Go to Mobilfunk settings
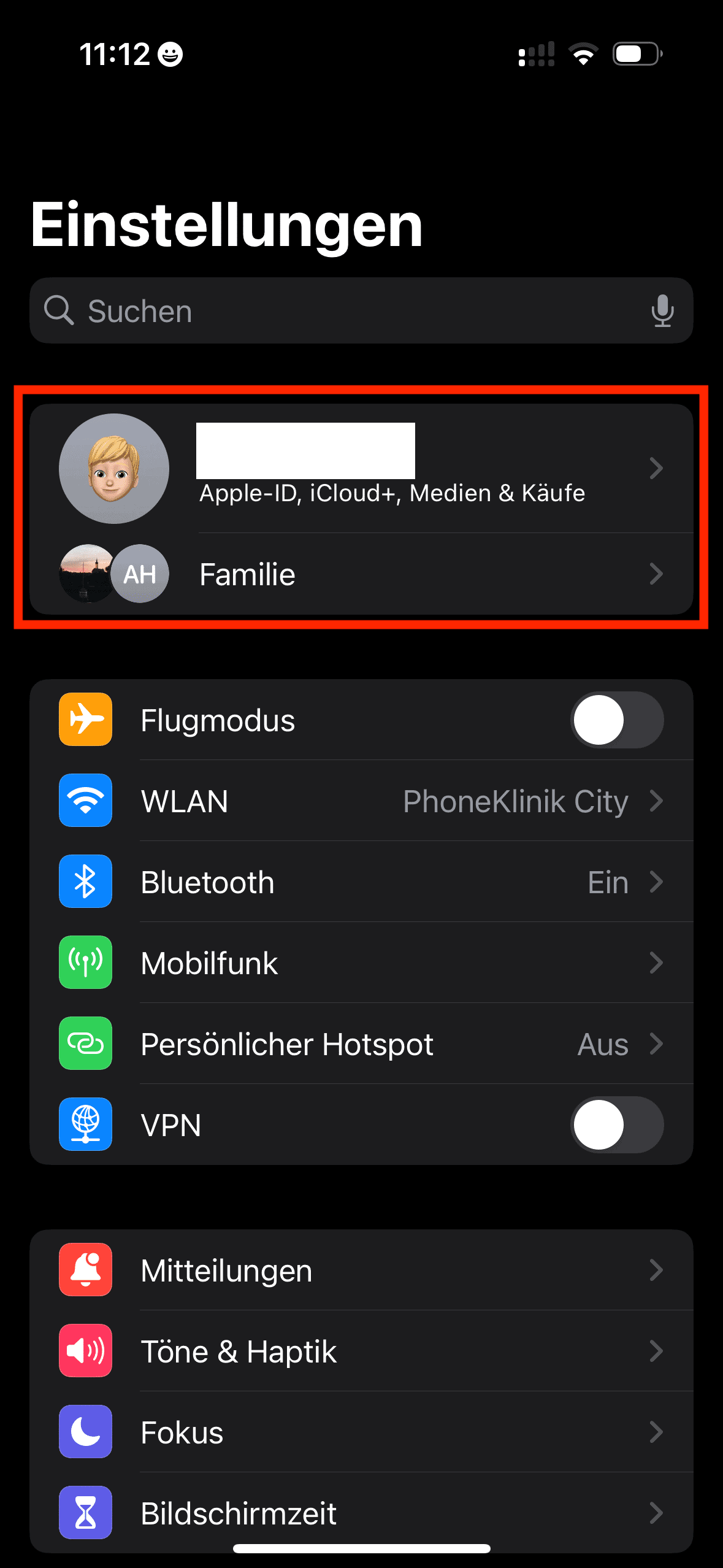The width and height of the screenshot is (723, 1568). 392,963
